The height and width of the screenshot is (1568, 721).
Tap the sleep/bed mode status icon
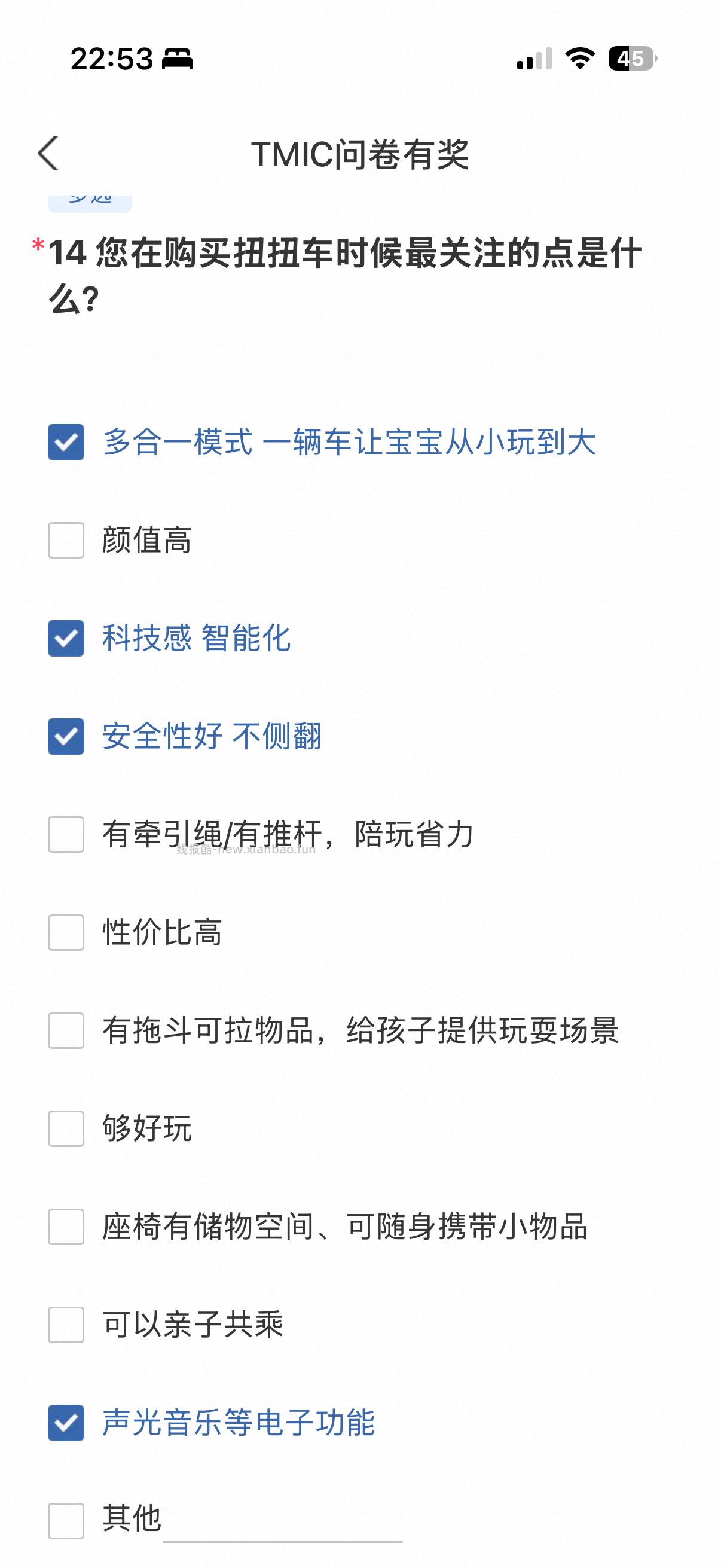178,59
